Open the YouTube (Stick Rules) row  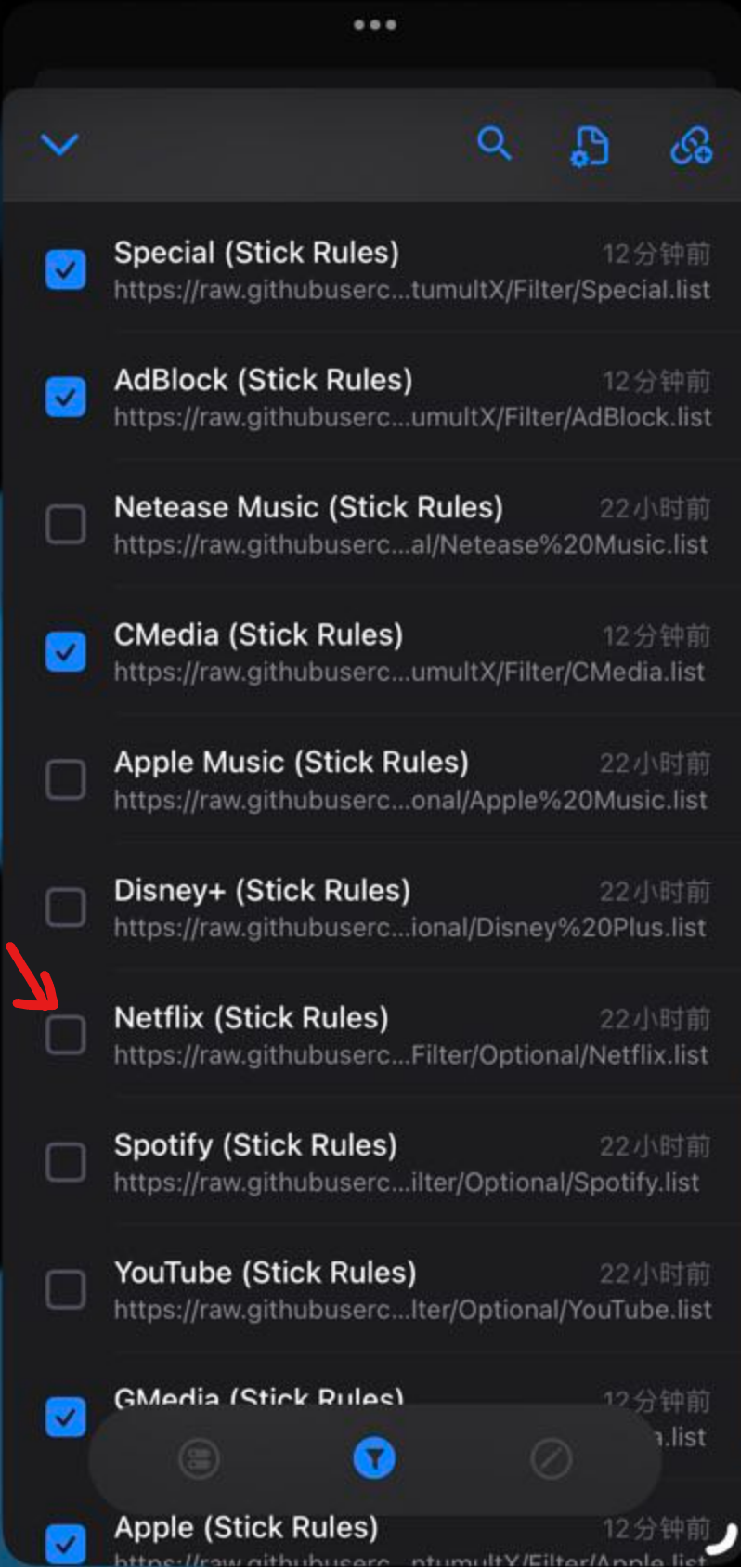pyautogui.click(x=410, y=1289)
